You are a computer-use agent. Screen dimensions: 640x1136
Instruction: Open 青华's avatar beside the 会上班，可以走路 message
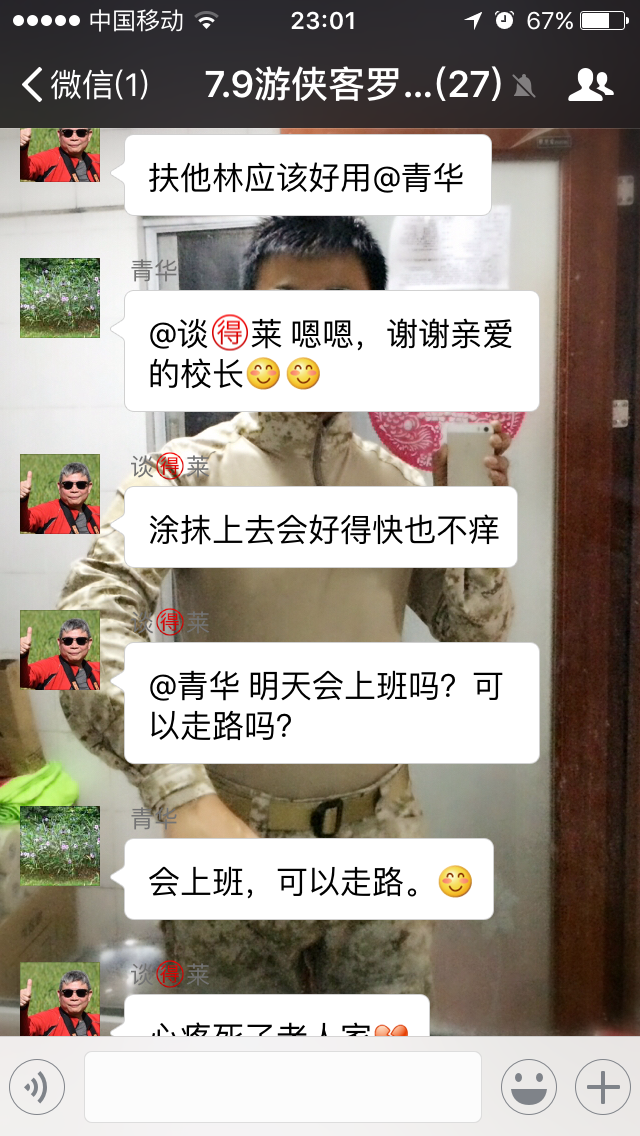click(x=60, y=846)
